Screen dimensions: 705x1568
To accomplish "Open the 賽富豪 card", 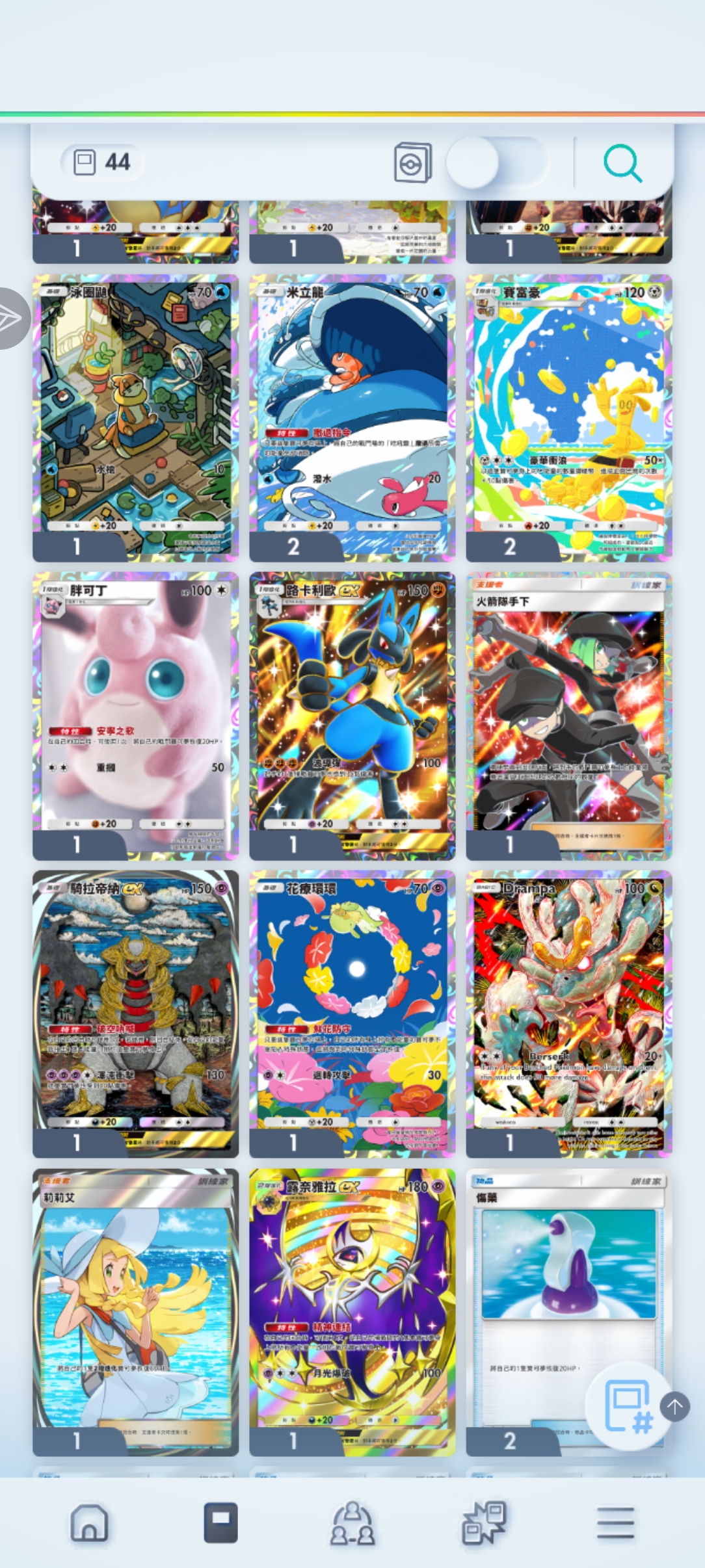I will point(568,416).
